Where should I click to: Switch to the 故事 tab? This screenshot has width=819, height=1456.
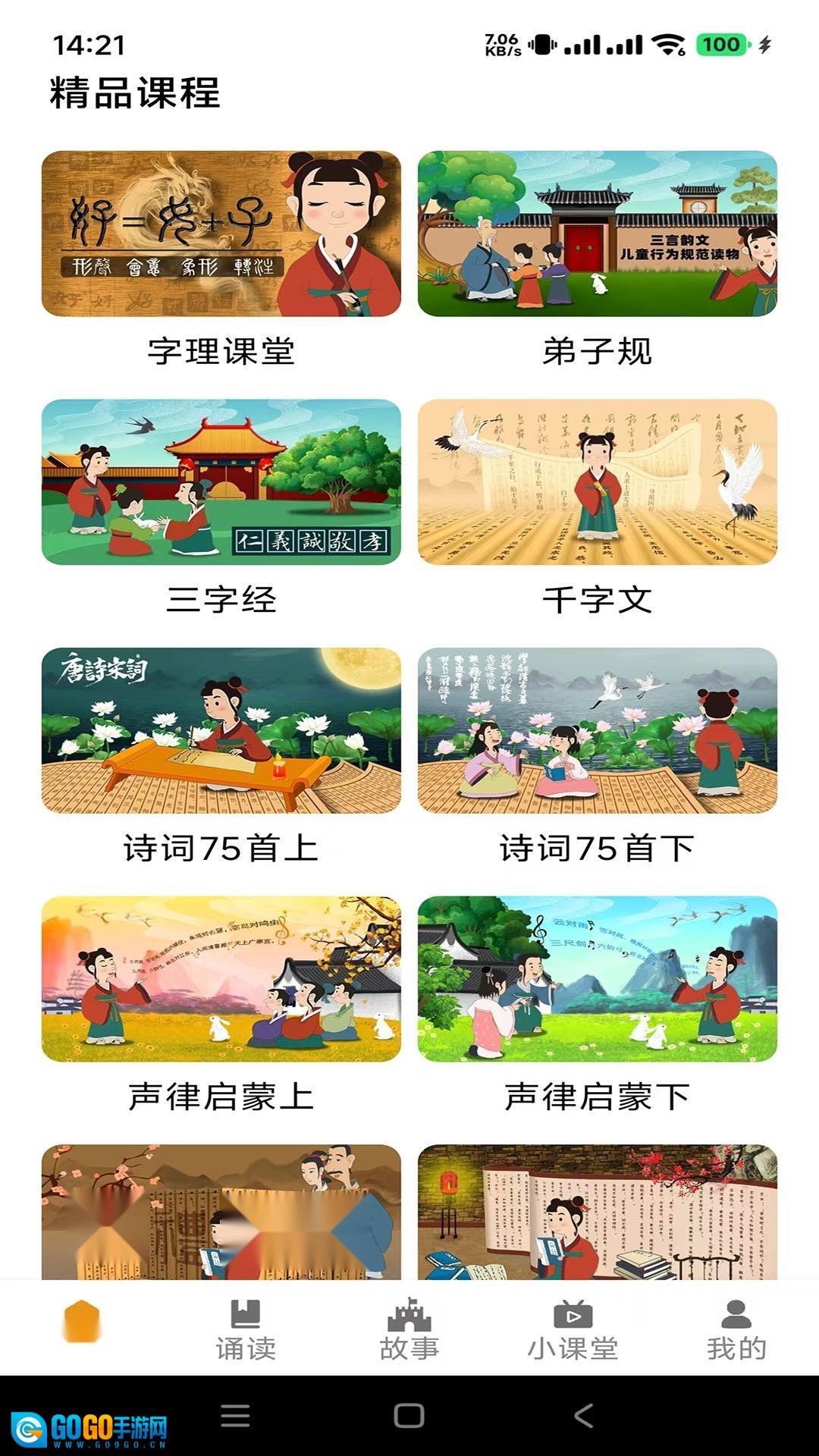pos(409,1329)
